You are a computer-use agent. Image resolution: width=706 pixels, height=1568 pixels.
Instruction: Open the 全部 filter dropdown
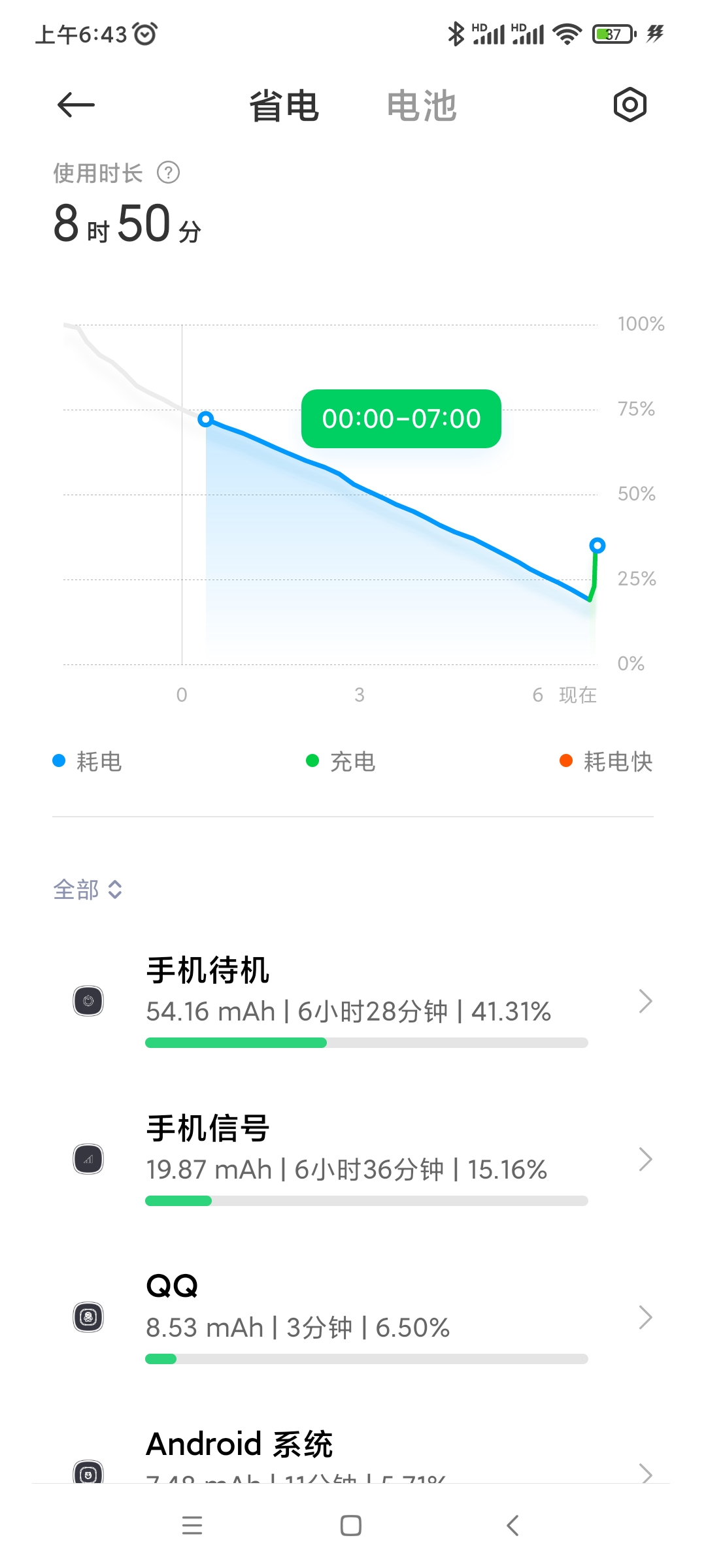click(88, 889)
